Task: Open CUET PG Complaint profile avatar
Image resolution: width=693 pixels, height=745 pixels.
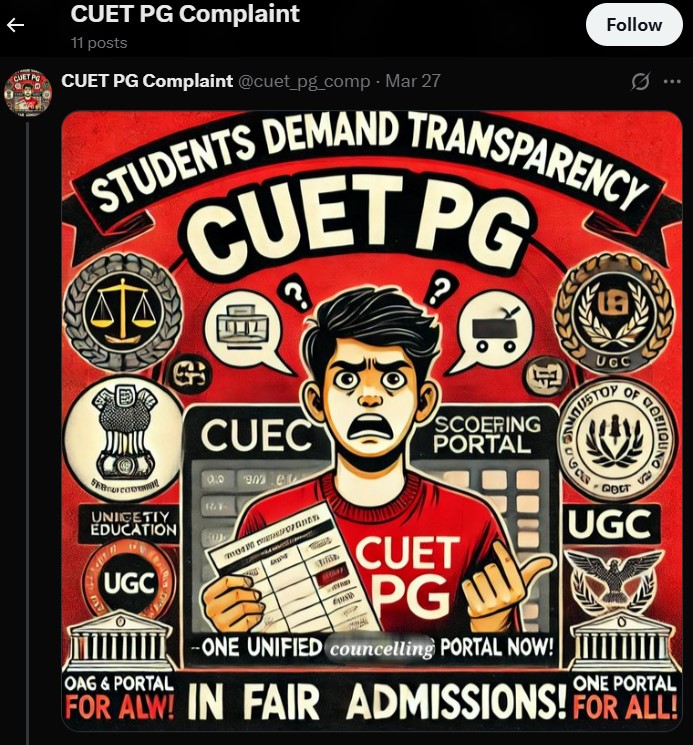Action: (28, 93)
